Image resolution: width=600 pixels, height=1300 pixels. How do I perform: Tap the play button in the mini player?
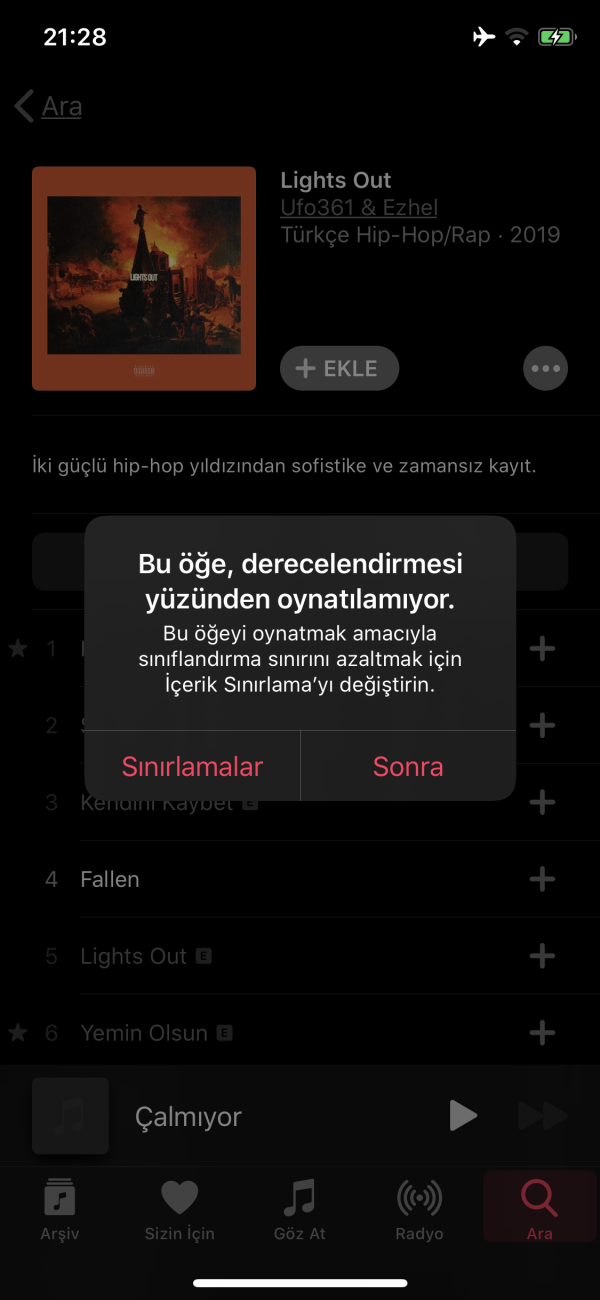462,1115
